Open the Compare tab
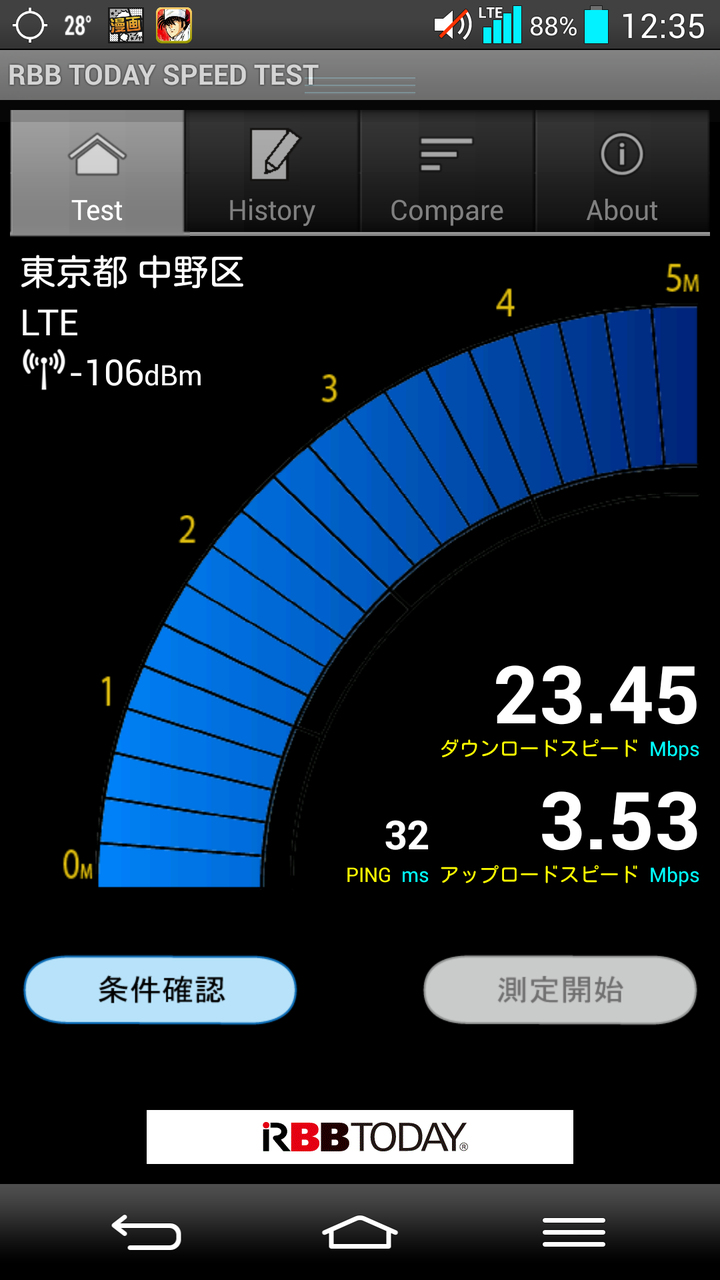The image size is (720, 1280). pyautogui.click(x=447, y=172)
